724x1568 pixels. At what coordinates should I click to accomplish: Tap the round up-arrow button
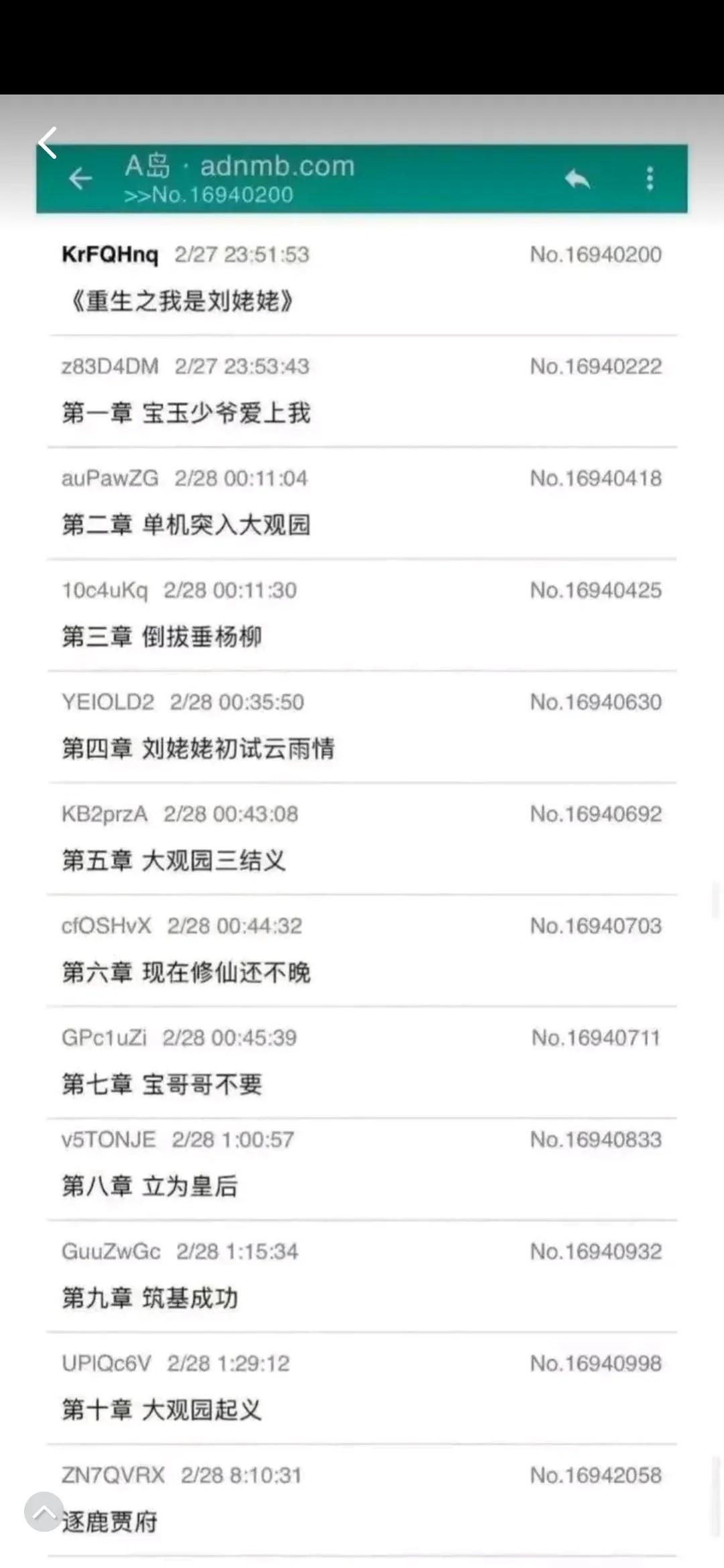pyautogui.click(x=44, y=1511)
